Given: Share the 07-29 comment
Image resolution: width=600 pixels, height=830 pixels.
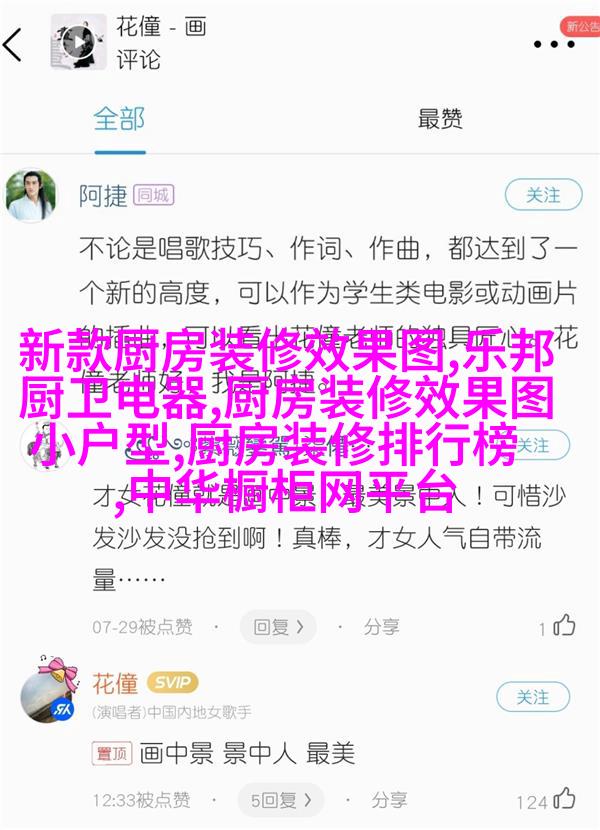Looking at the screenshot, I should [371, 627].
